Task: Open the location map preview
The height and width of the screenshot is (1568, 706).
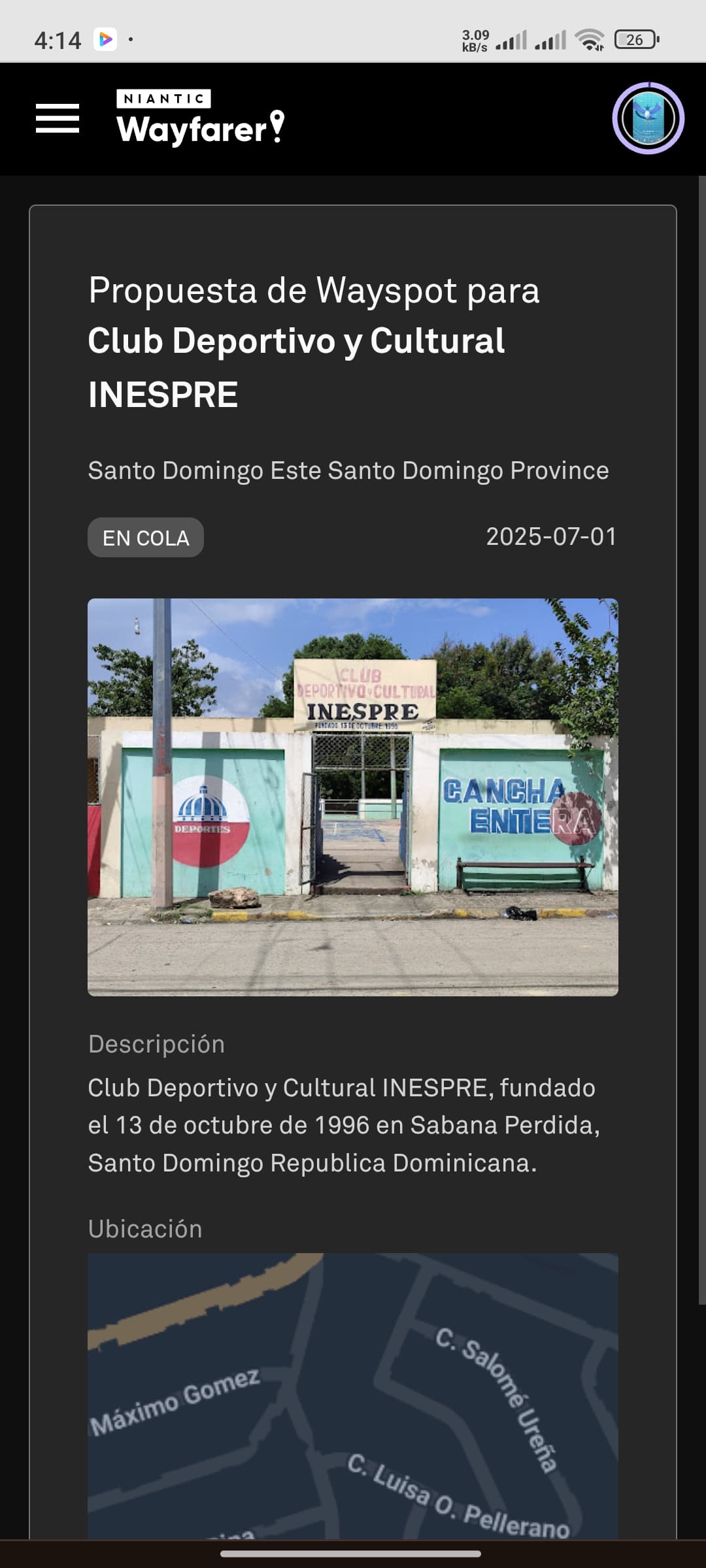Action: (353, 1396)
